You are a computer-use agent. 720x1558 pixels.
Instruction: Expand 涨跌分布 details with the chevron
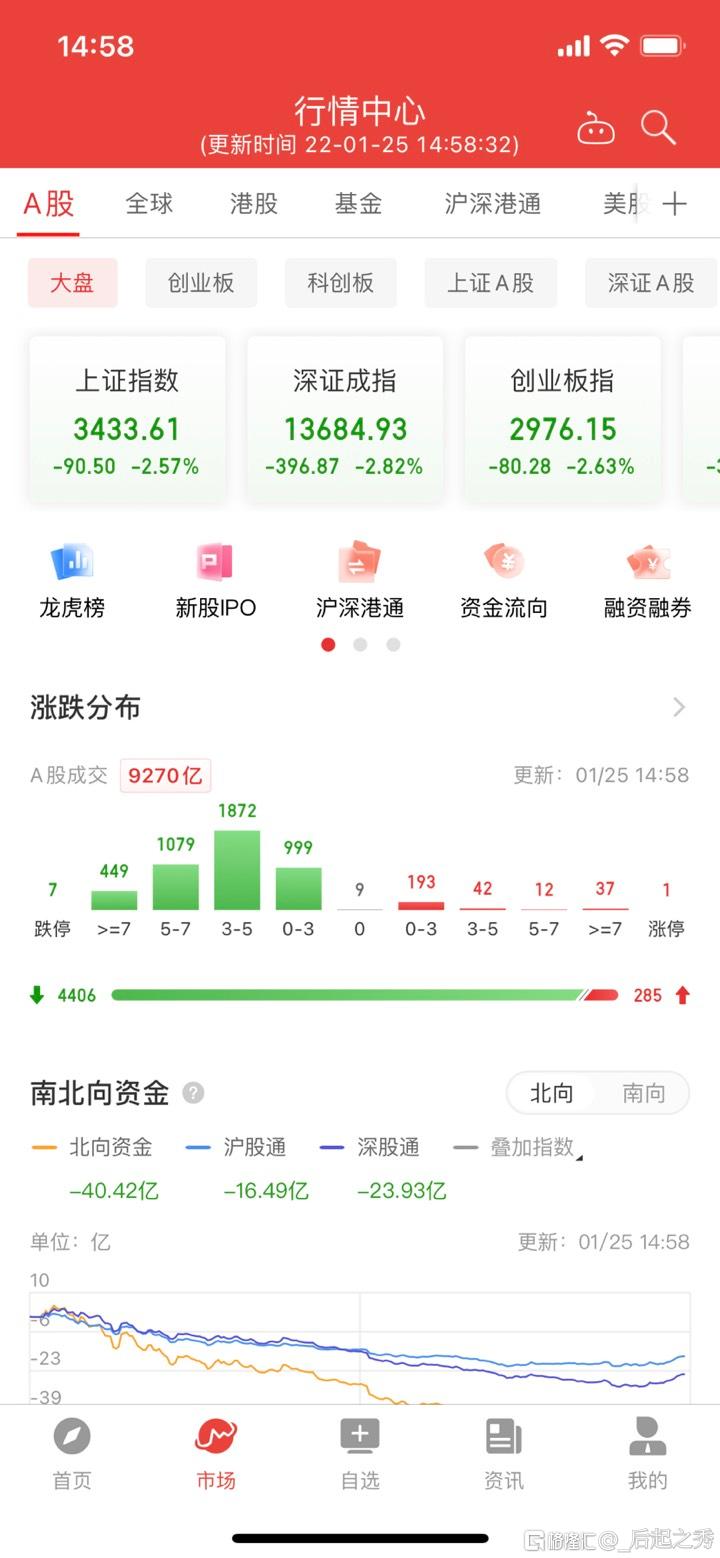pyautogui.click(x=679, y=708)
